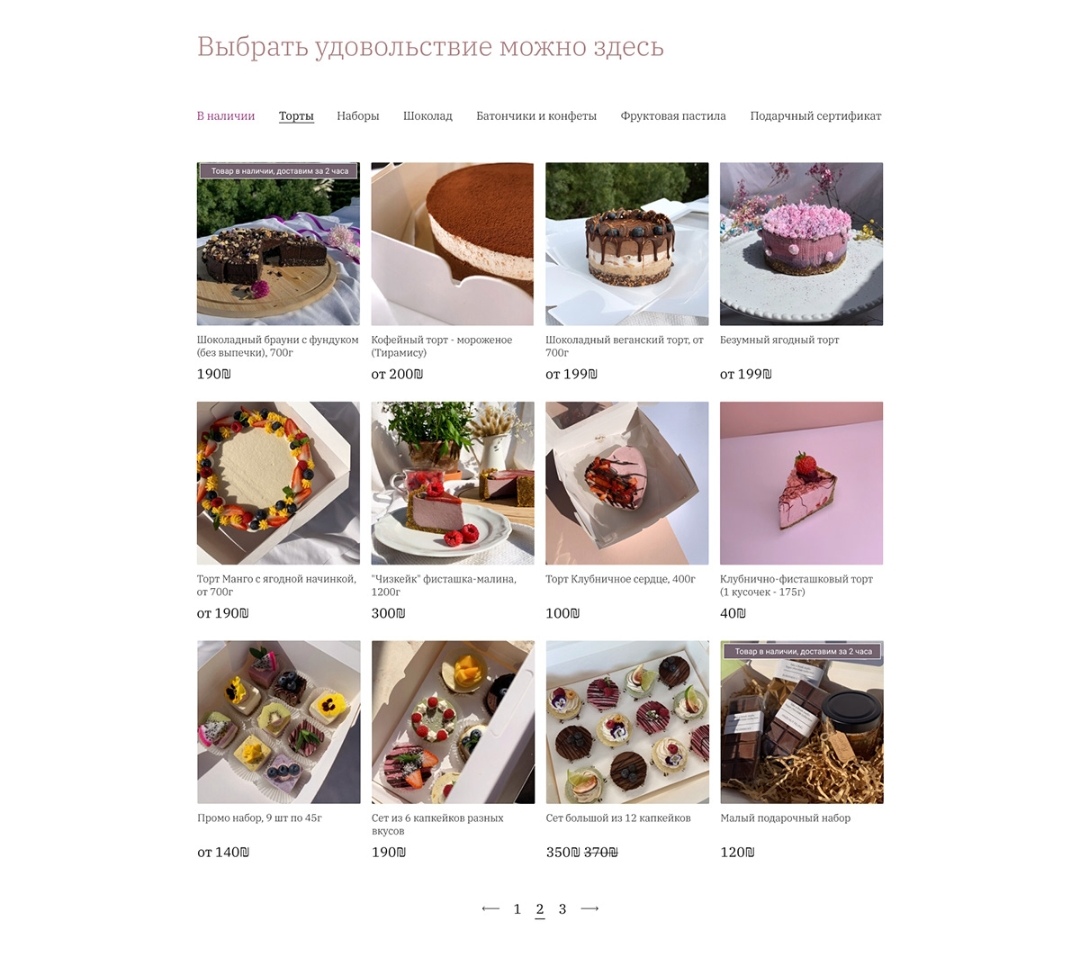Tap the next page arrow
1080x973 pixels.
click(x=590, y=909)
